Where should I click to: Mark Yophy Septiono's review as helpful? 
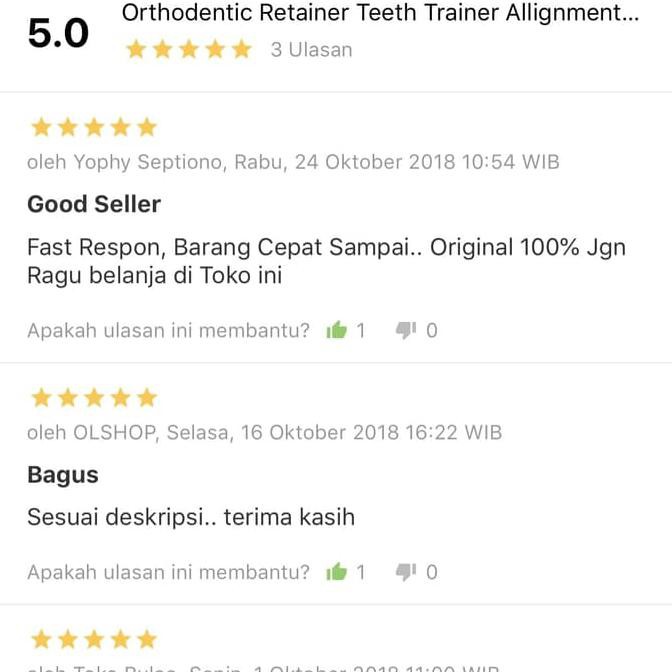click(337, 330)
